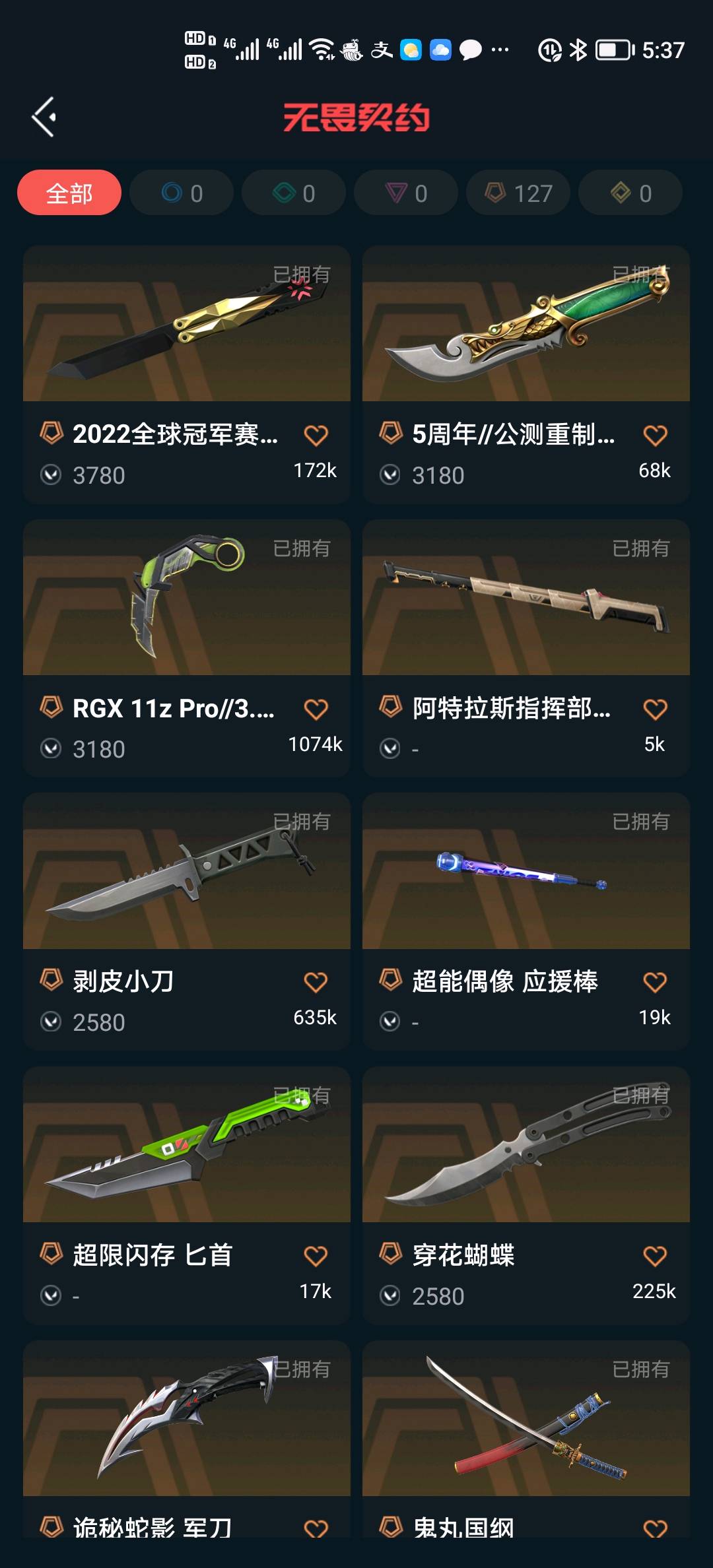
Task: Select the blue circle tier filter chip
Action: [x=182, y=193]
